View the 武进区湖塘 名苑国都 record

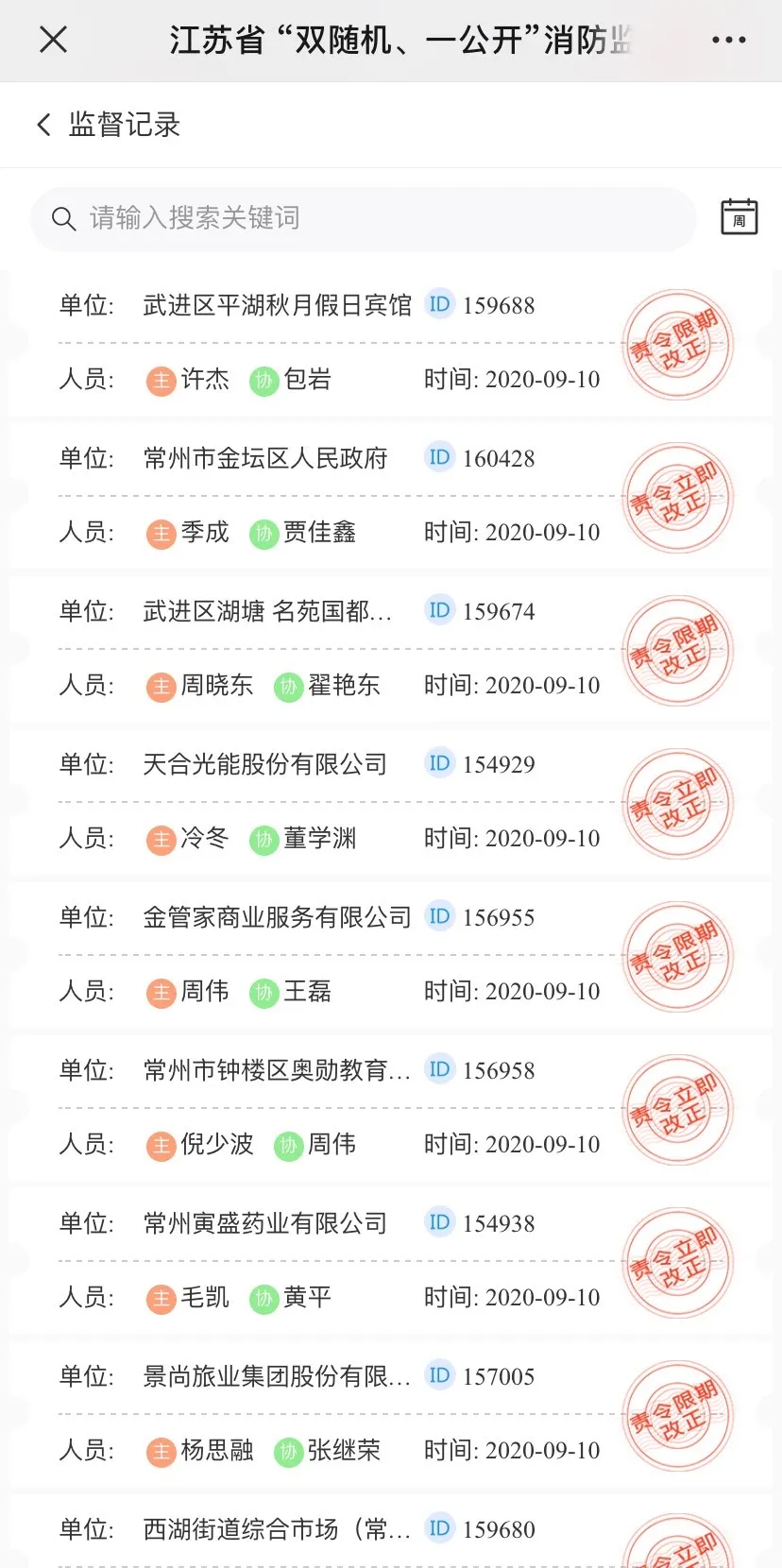(x=266, y=612)
